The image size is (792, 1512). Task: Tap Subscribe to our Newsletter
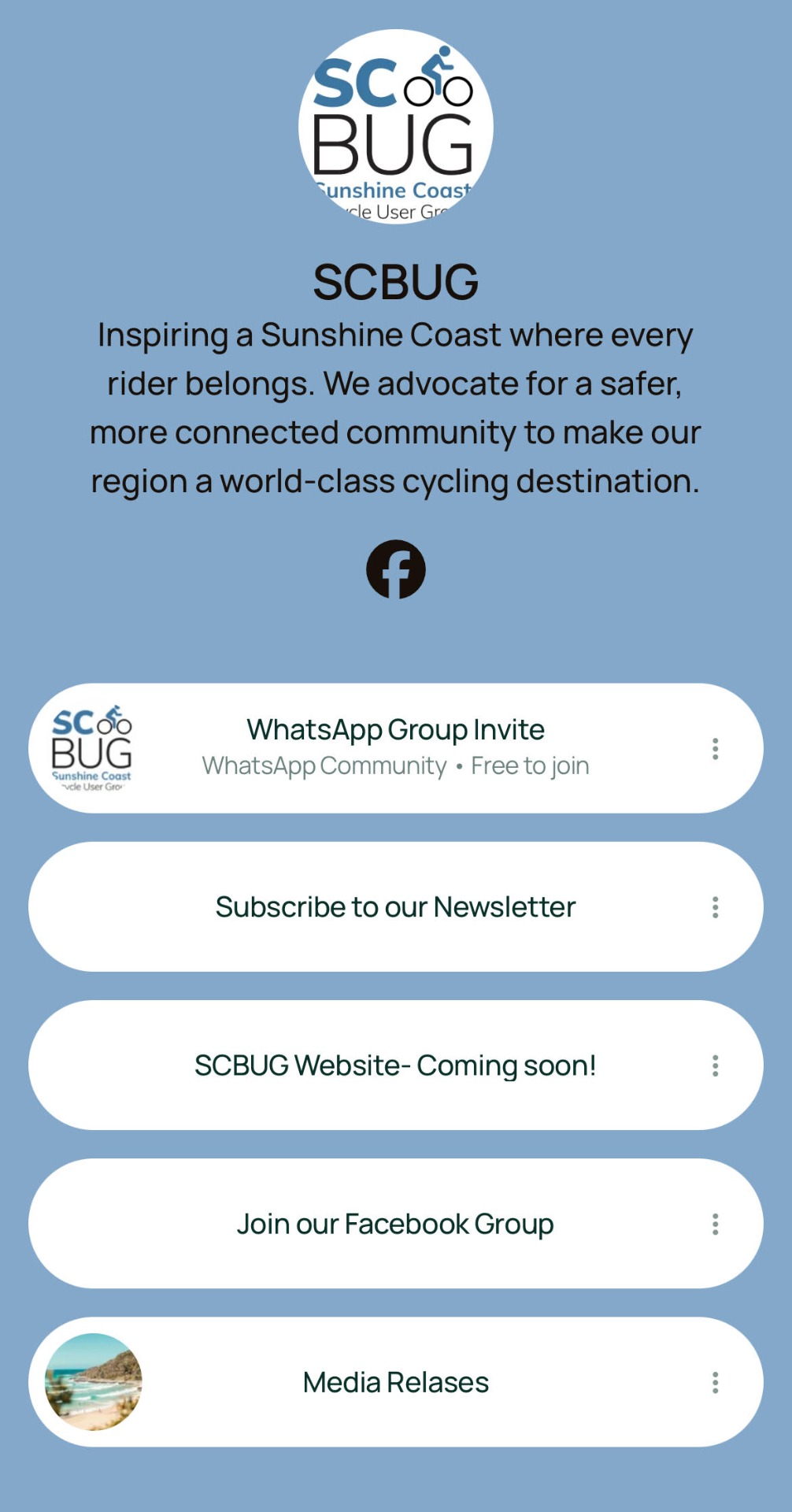click(x=395, y=907)
